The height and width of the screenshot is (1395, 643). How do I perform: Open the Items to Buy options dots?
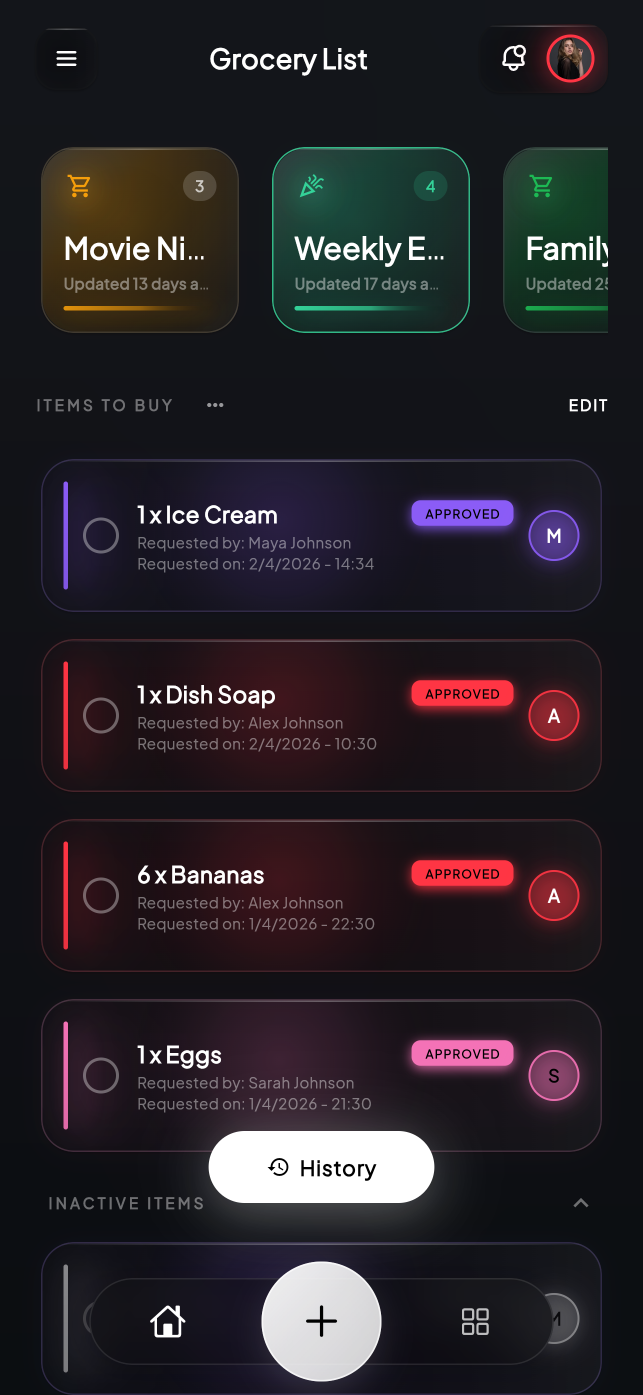point(215,405)
